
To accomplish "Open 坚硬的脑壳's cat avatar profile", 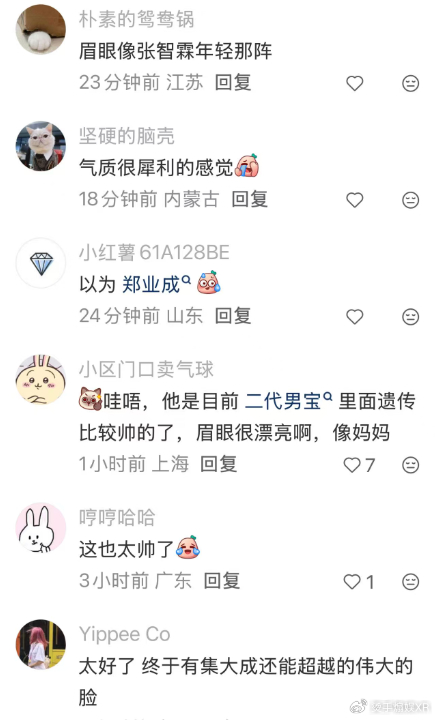I will (41, 146).
